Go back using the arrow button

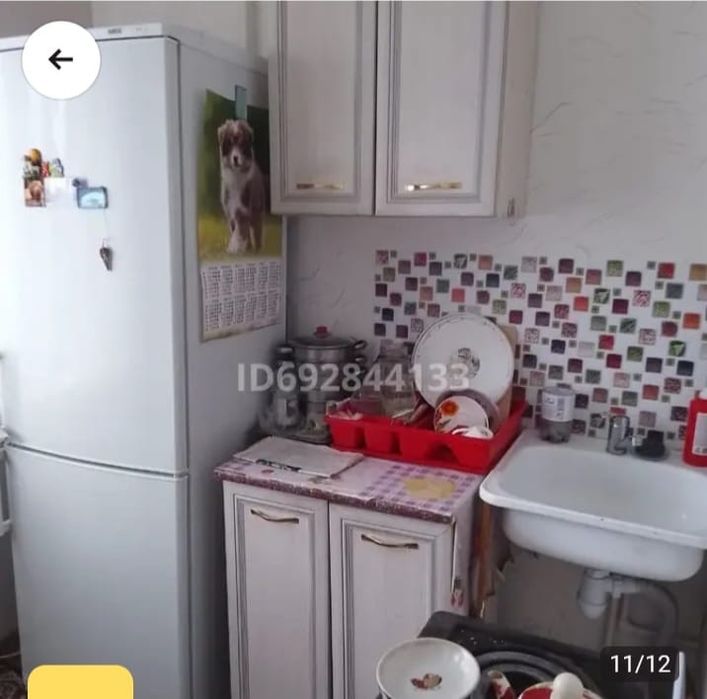61,60
